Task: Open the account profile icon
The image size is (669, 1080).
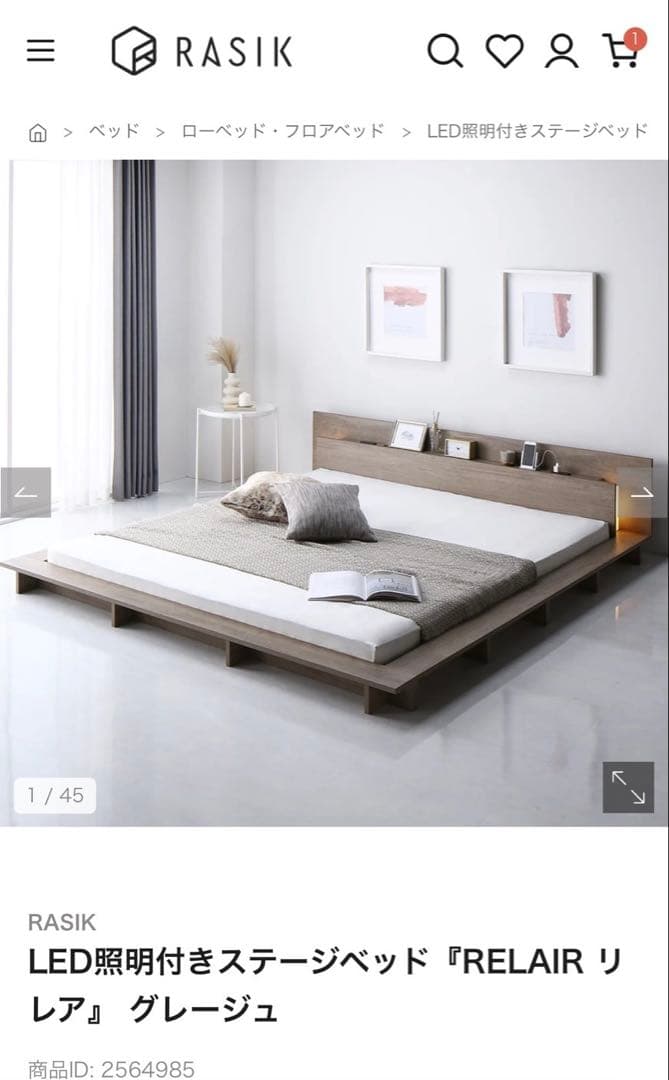Action: coord(561,50)
